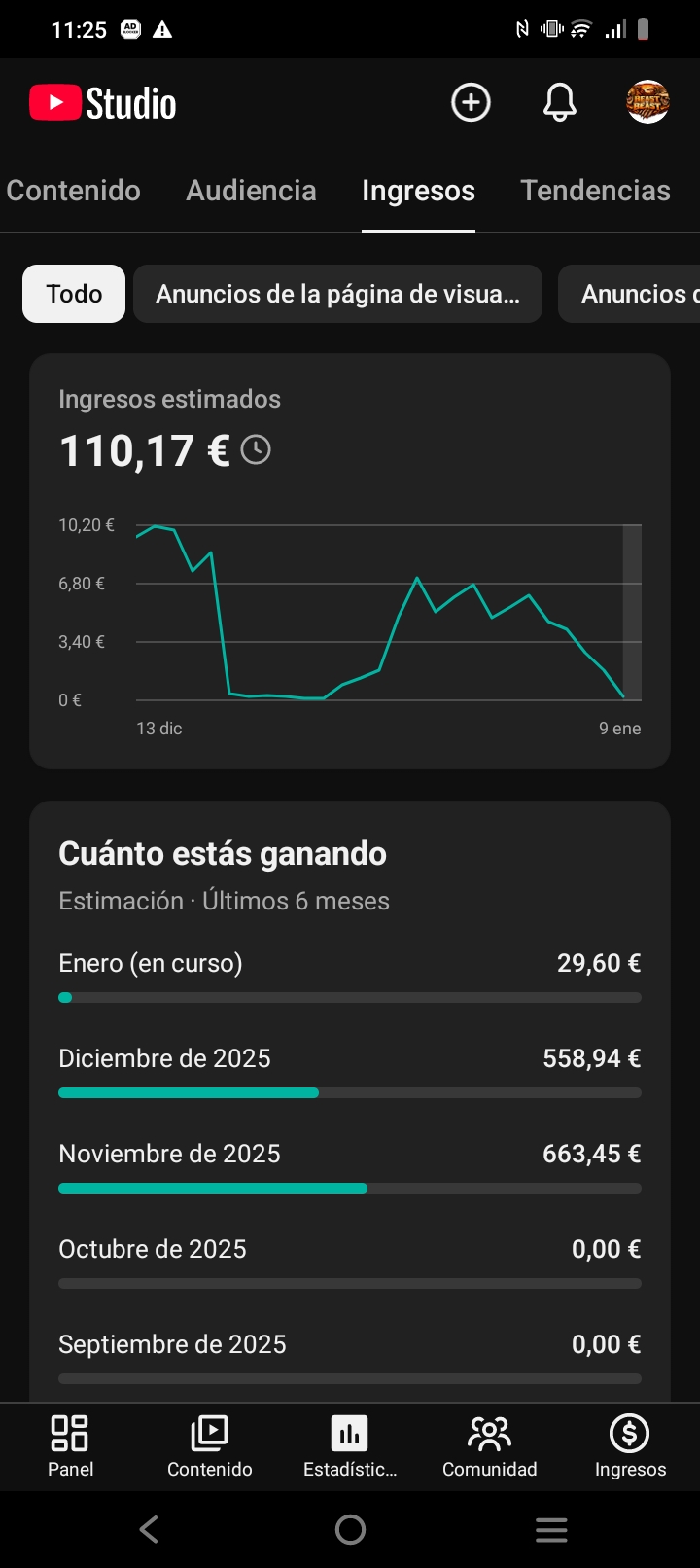
Task: Select the Todo filter chip
Action: pyautogui.click(x=74, y=294)
